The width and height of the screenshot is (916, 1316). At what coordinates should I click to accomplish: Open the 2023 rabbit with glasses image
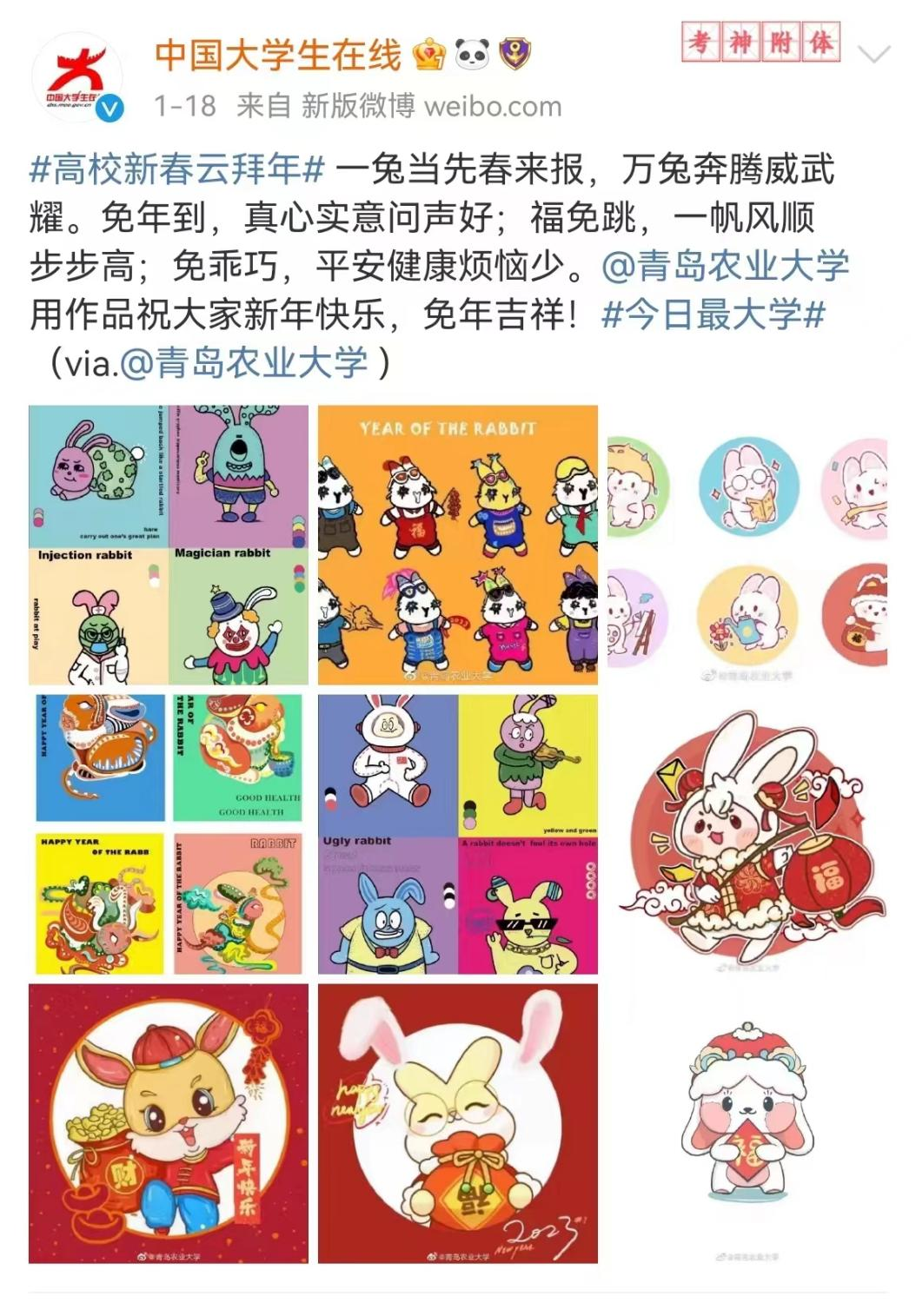point(458,1123)
